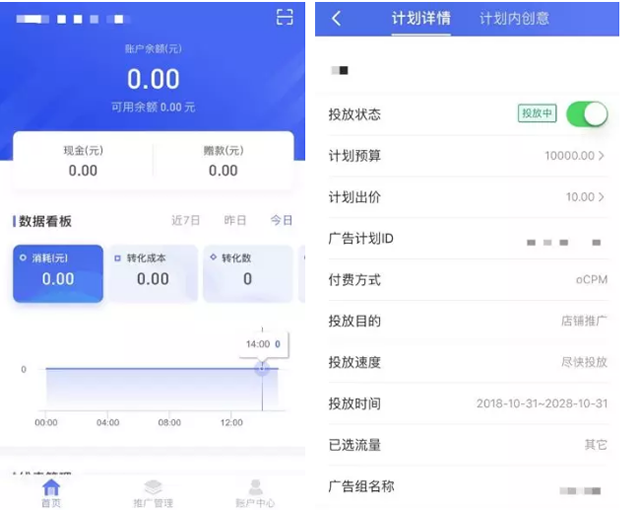This screenshot has height=510, width=640.
Task: Show data for 近7日
Action: [x=185, y=220]
